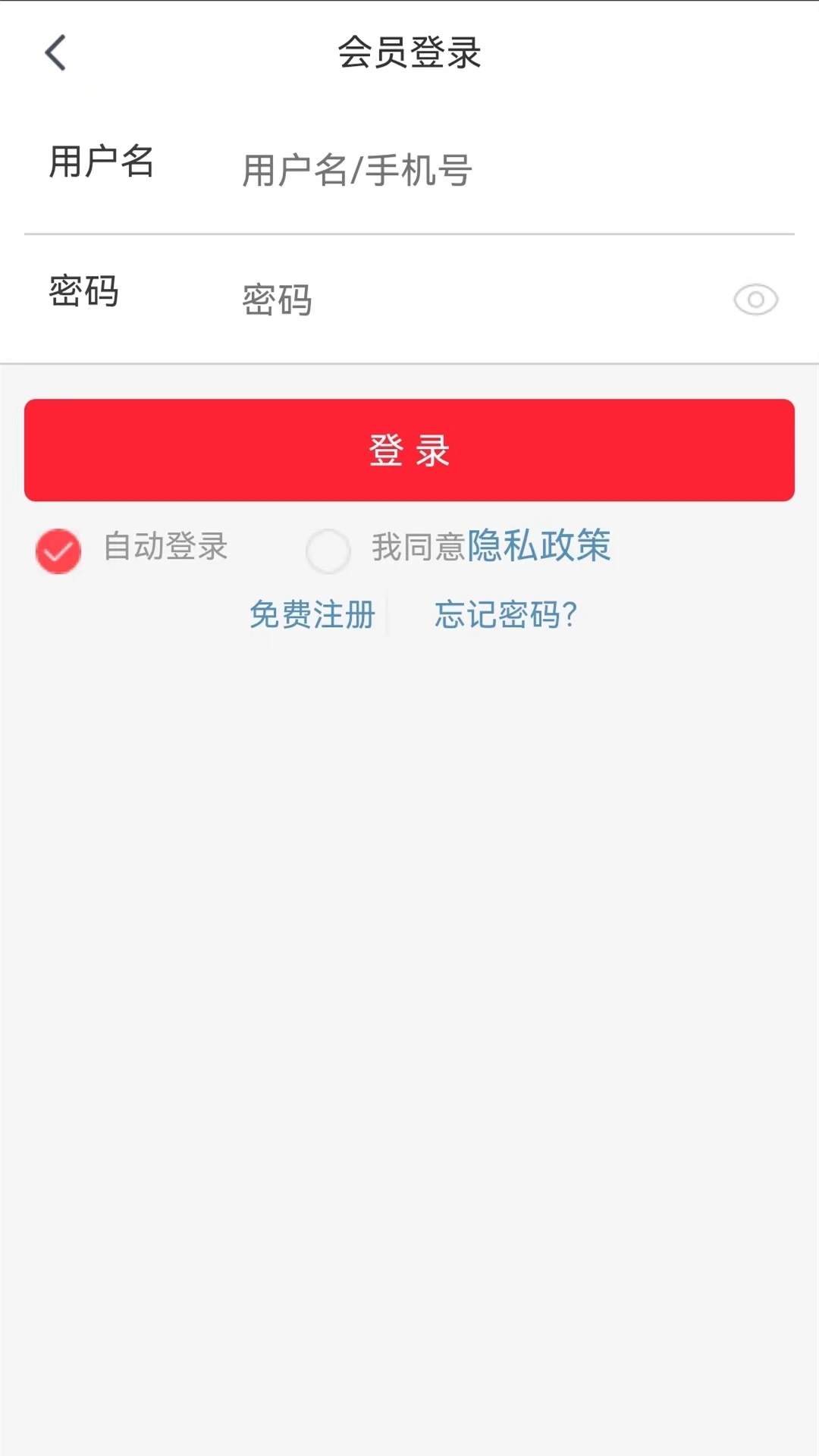The image size is (819, 1456).
Task: Open 免费注册 free registration
Action: click(x=312, y=614)
